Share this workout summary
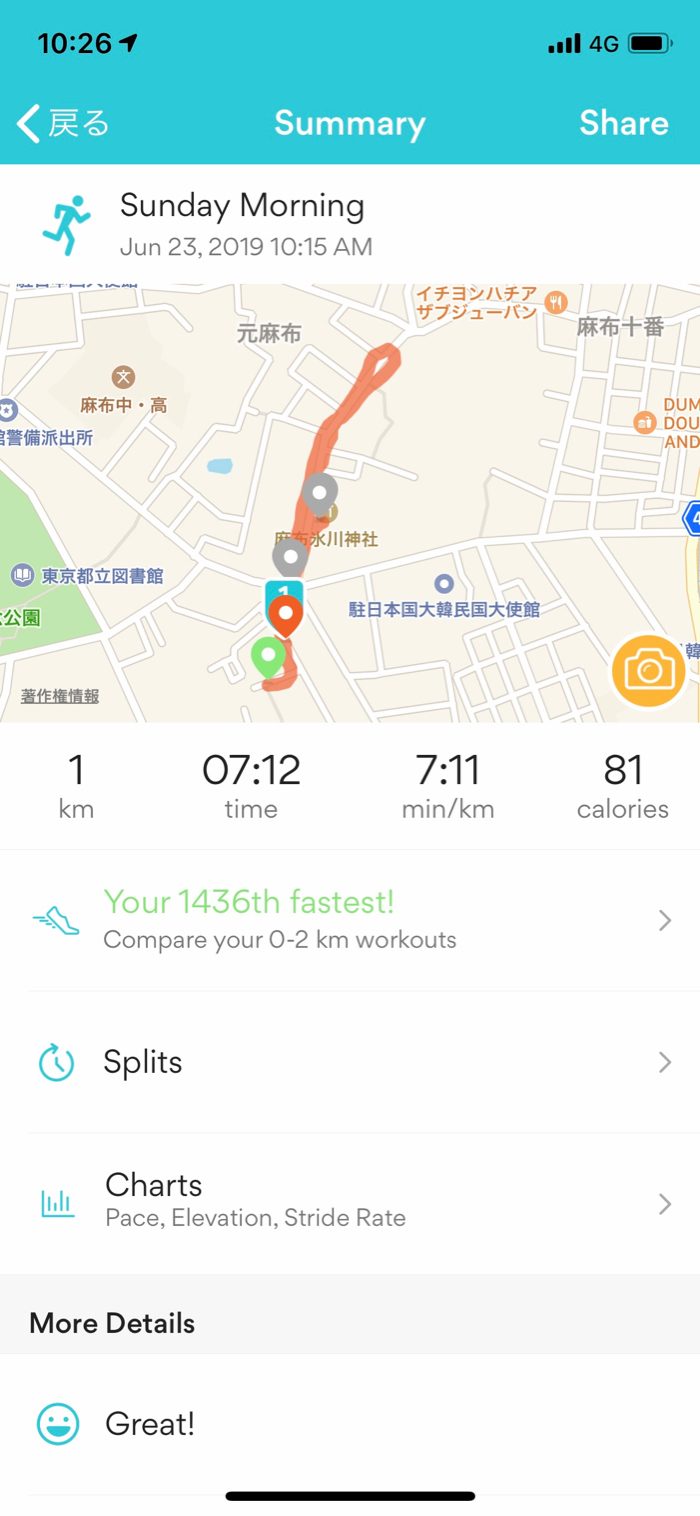700x1516 pixels. (x=623, y=123)
